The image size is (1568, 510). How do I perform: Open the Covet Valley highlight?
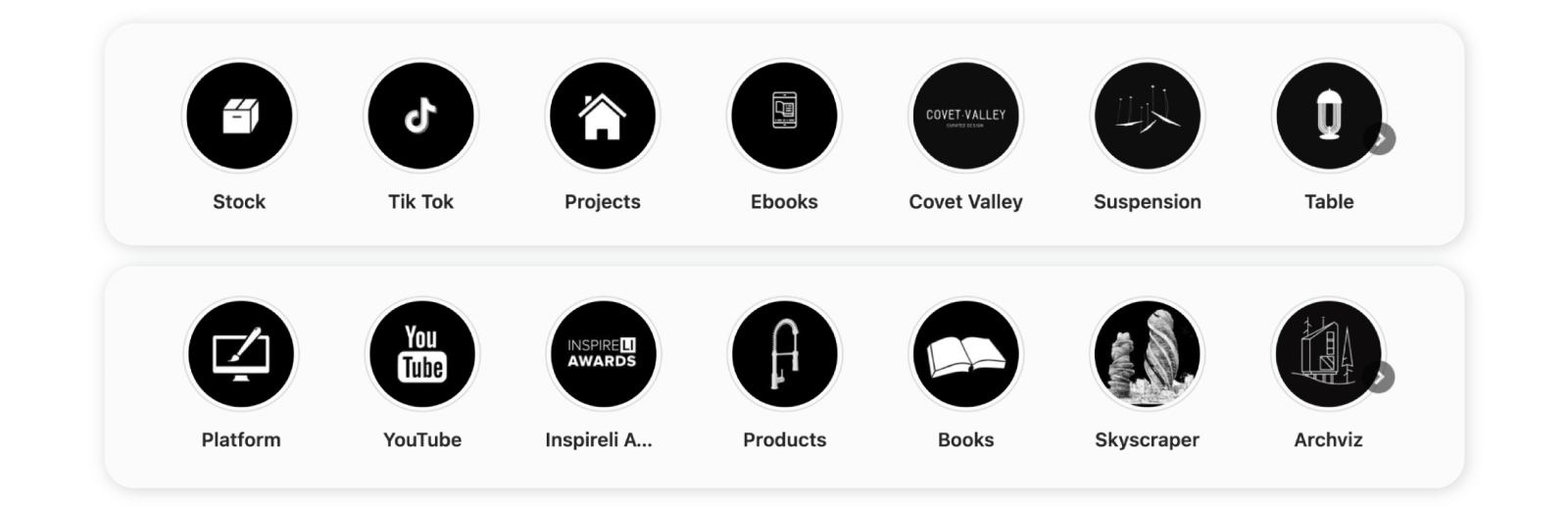click(965, 116)
